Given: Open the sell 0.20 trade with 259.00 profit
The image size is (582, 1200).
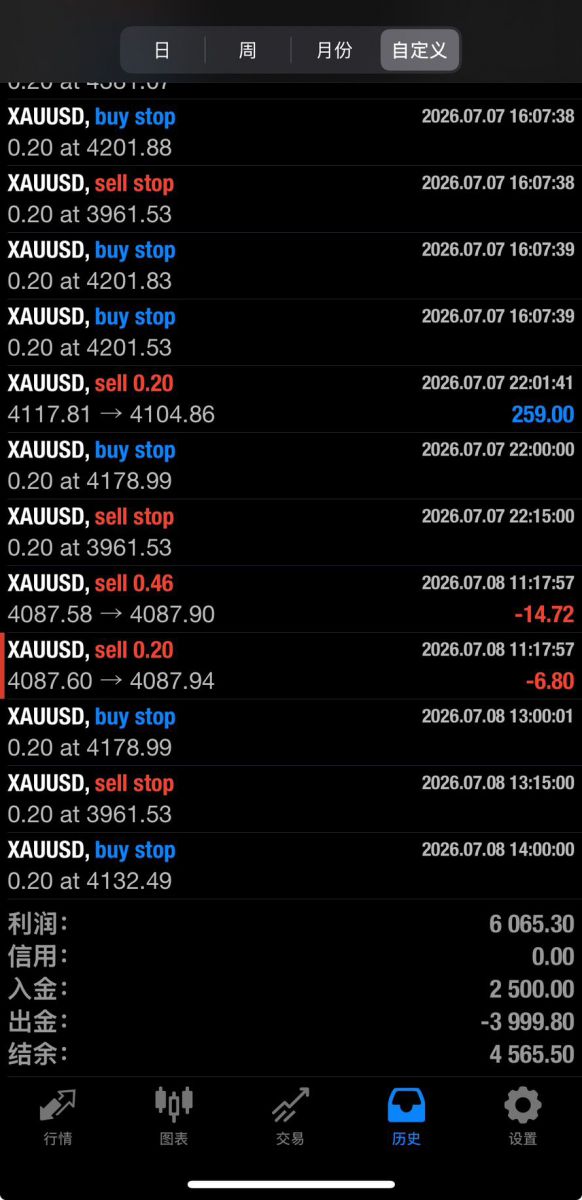Looking at the screenshot, I should point(291,399).
